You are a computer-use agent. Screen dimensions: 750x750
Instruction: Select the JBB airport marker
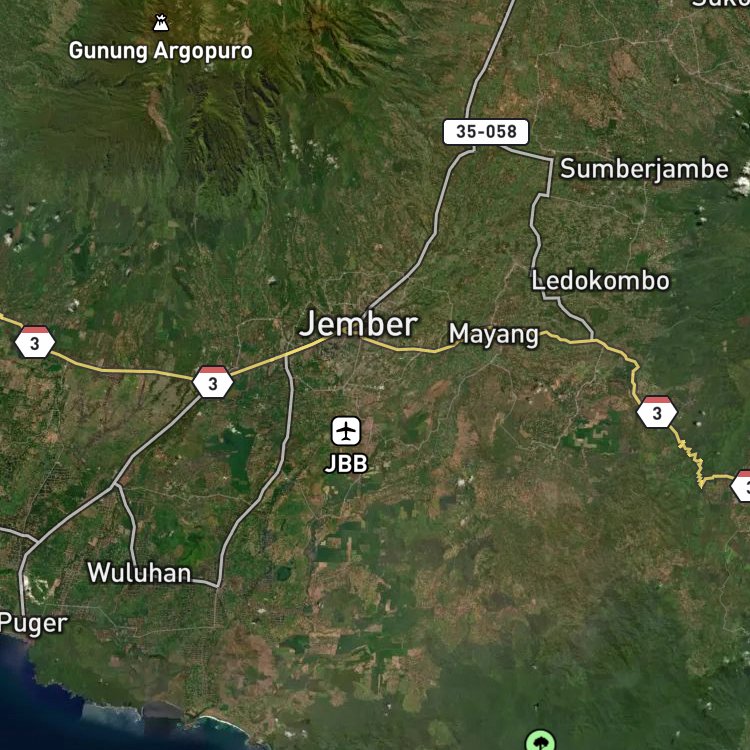point(346,431)
